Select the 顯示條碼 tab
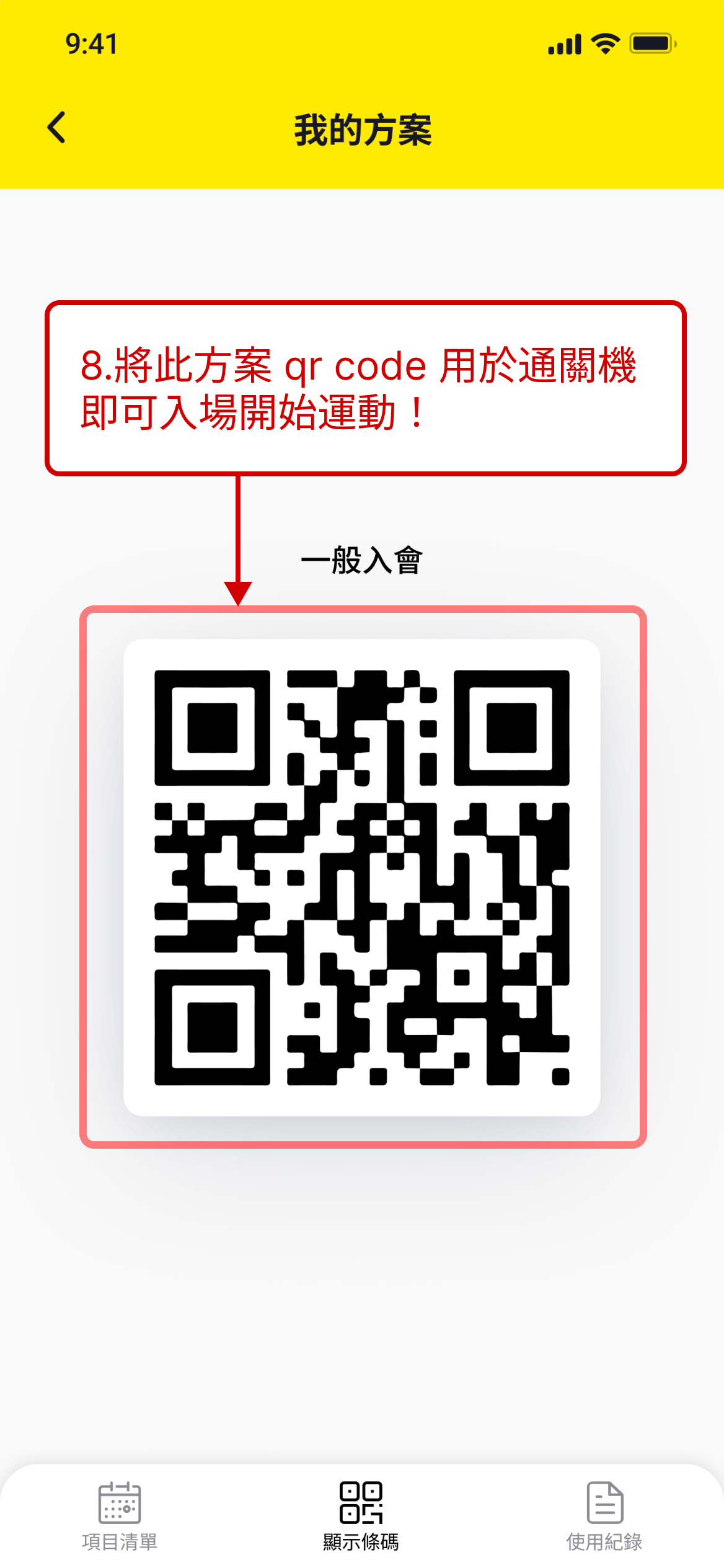 (361, 1516)
